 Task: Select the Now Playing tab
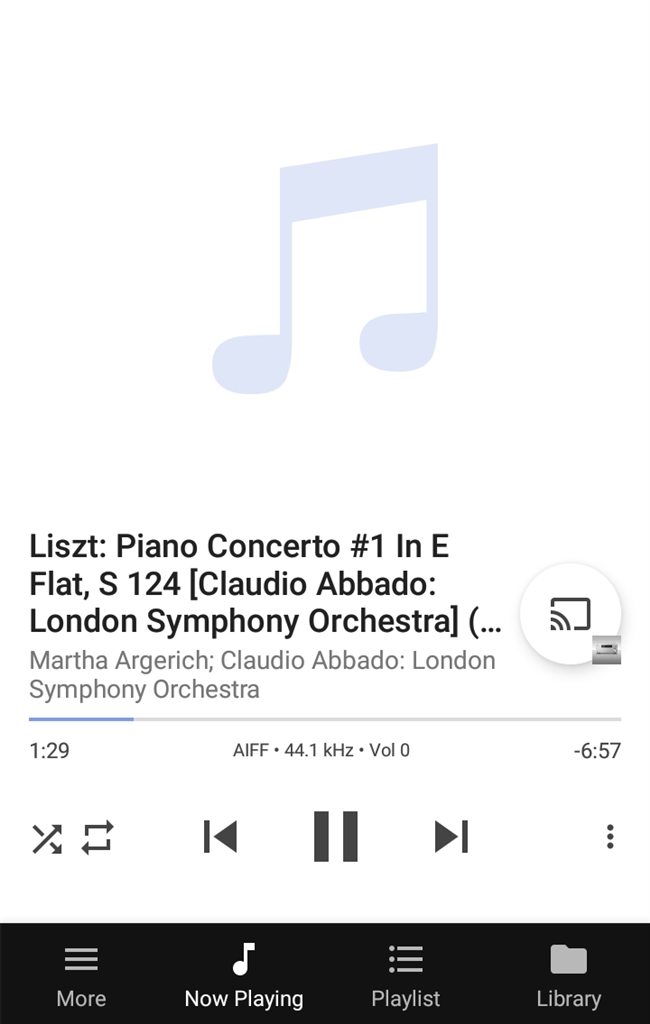pos(244,975)
